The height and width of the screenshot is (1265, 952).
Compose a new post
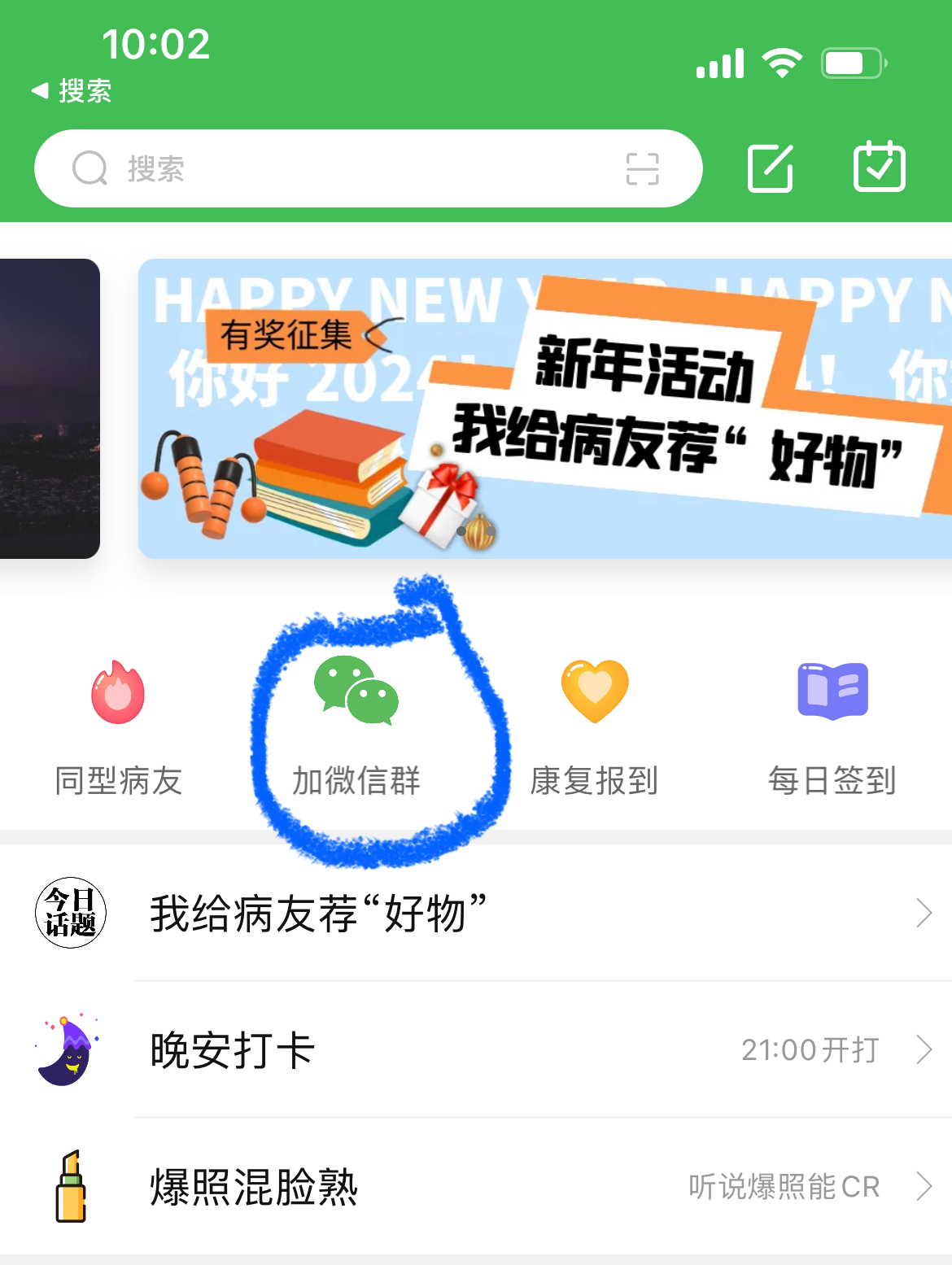coord(770,168)
